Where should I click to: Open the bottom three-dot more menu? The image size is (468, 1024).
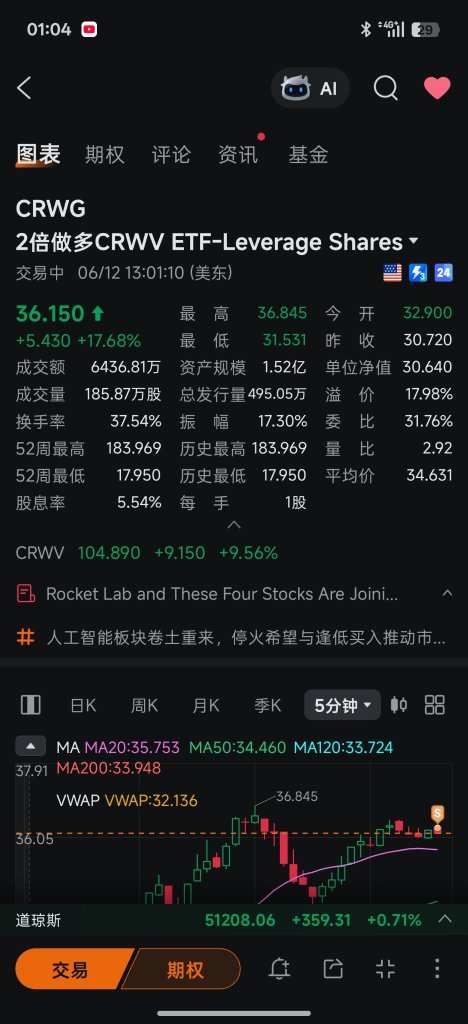pyautogui.click(x=437, y=969)
